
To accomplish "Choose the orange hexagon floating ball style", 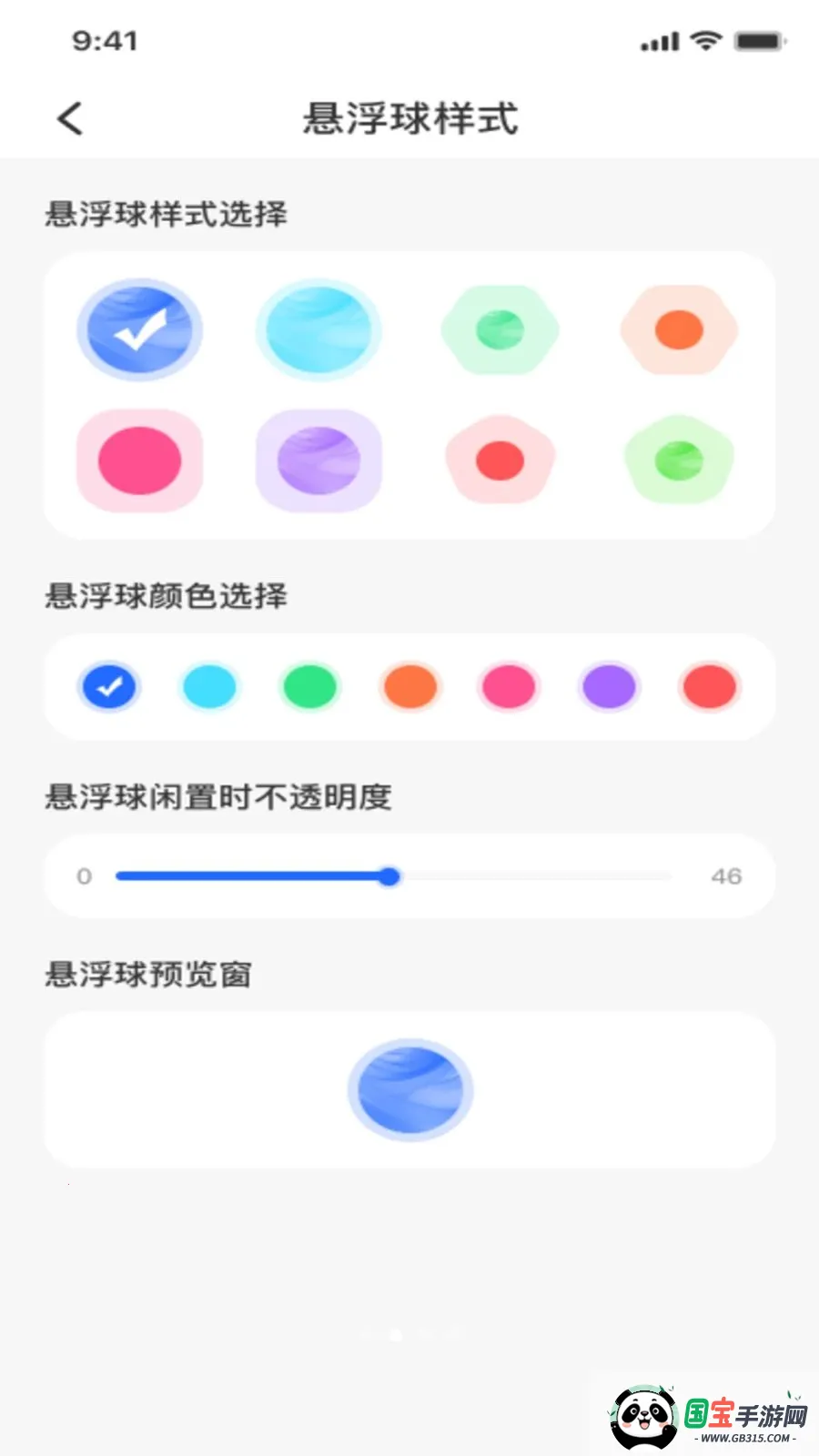I will point(678,329).
